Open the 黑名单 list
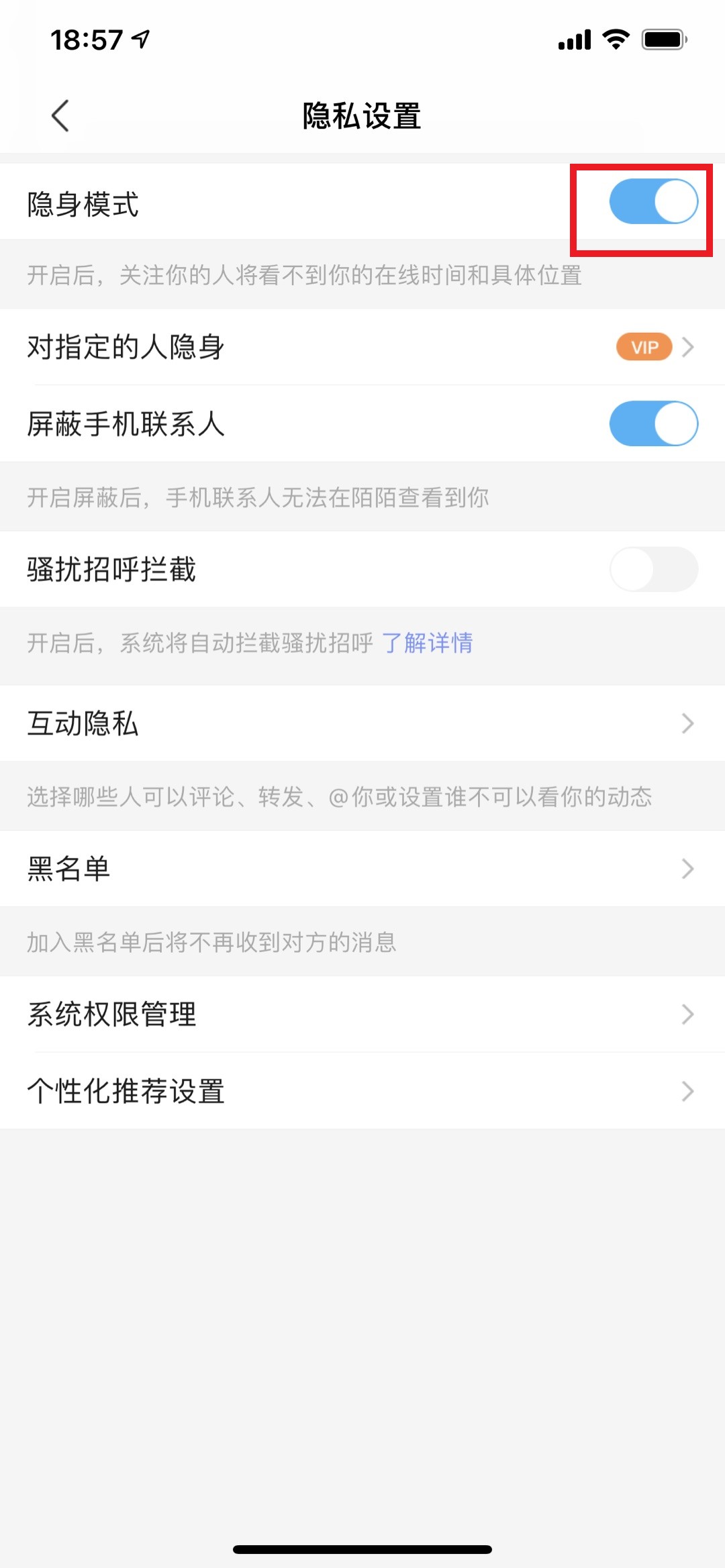Image resolution: width=725 pixels, height=1568 pixels. (x=362, y=869)
